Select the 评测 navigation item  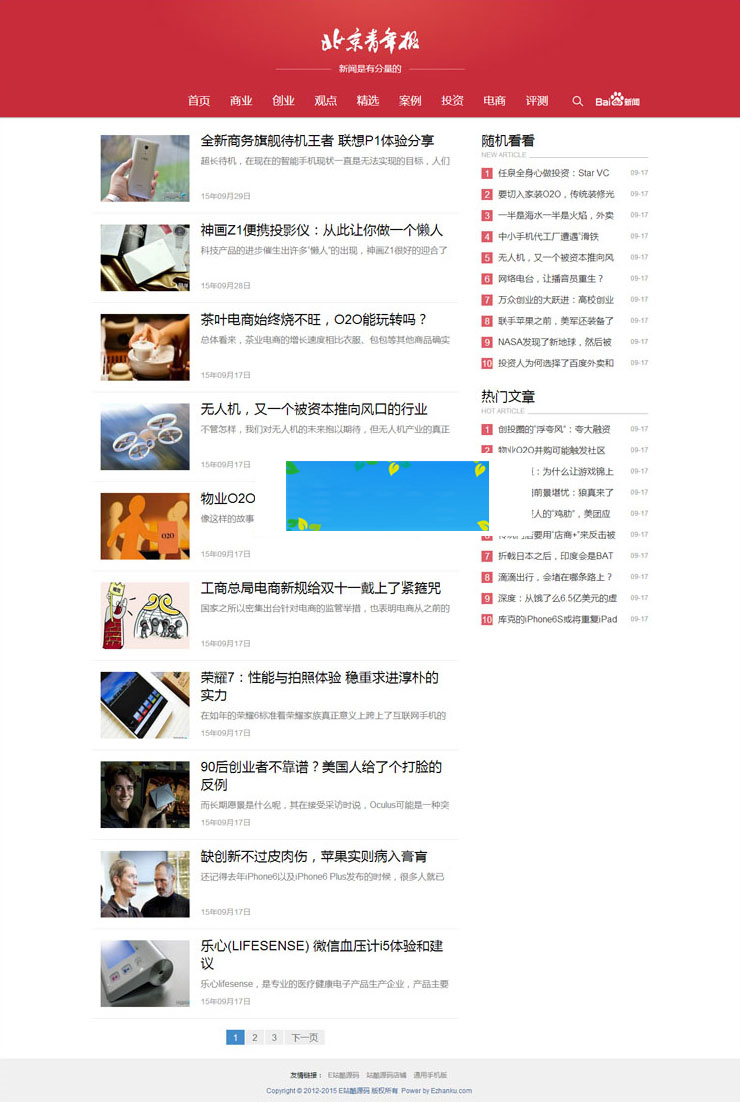click(536, 101)
